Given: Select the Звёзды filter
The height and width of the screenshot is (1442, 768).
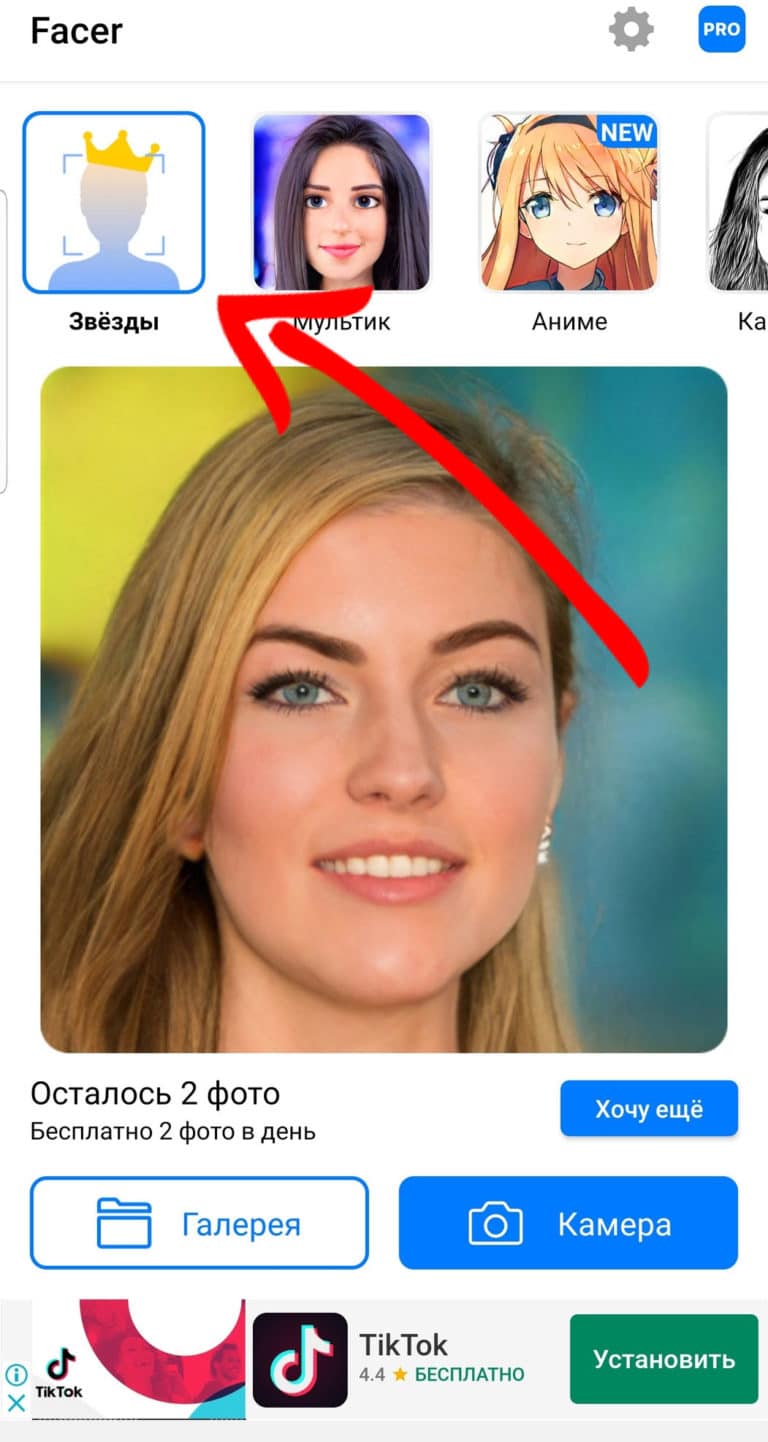Looking at the screenshot, I should tap(114, 203).
